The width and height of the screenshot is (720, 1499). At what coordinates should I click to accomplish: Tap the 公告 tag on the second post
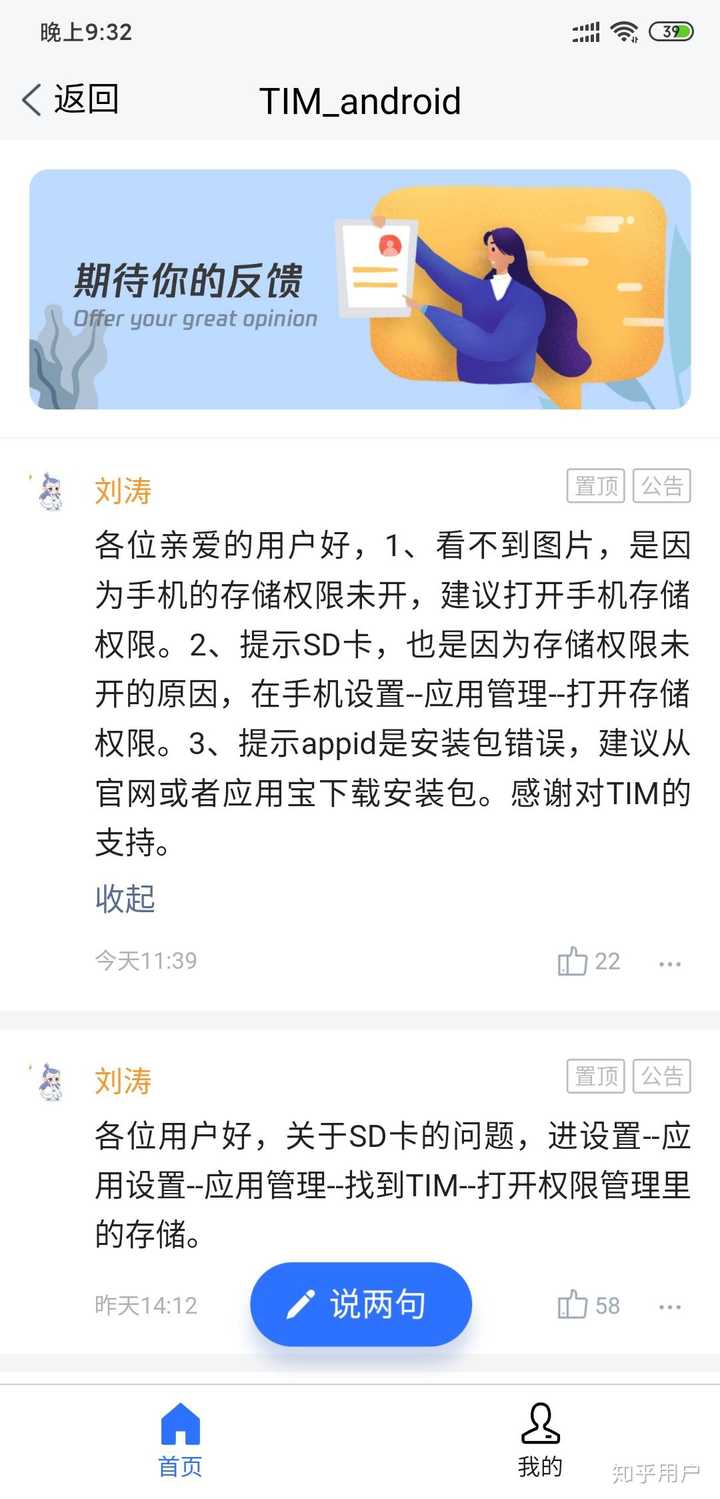tap(662, 1076)
